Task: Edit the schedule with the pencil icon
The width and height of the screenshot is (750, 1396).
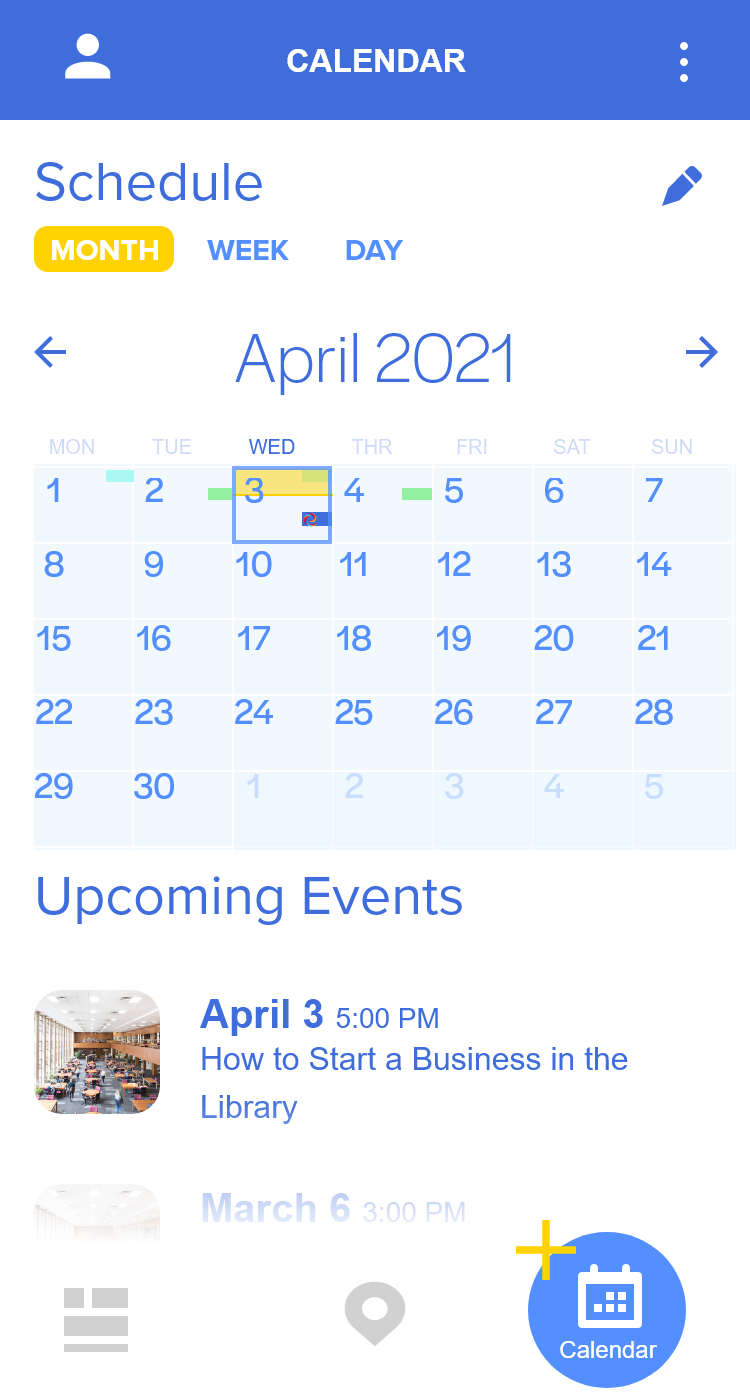Action: tap(682, 186)
